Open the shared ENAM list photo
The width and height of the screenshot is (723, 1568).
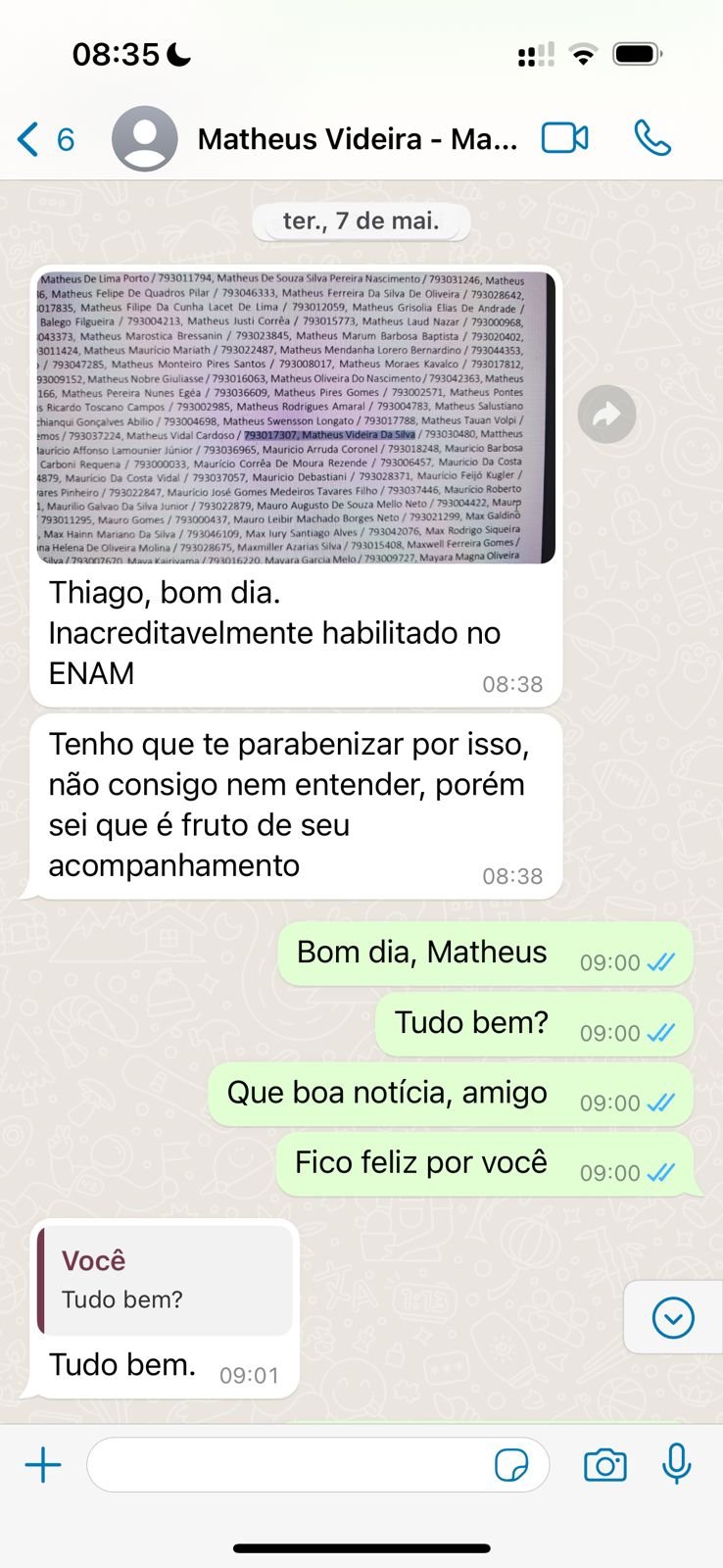[x=296, y=417]
